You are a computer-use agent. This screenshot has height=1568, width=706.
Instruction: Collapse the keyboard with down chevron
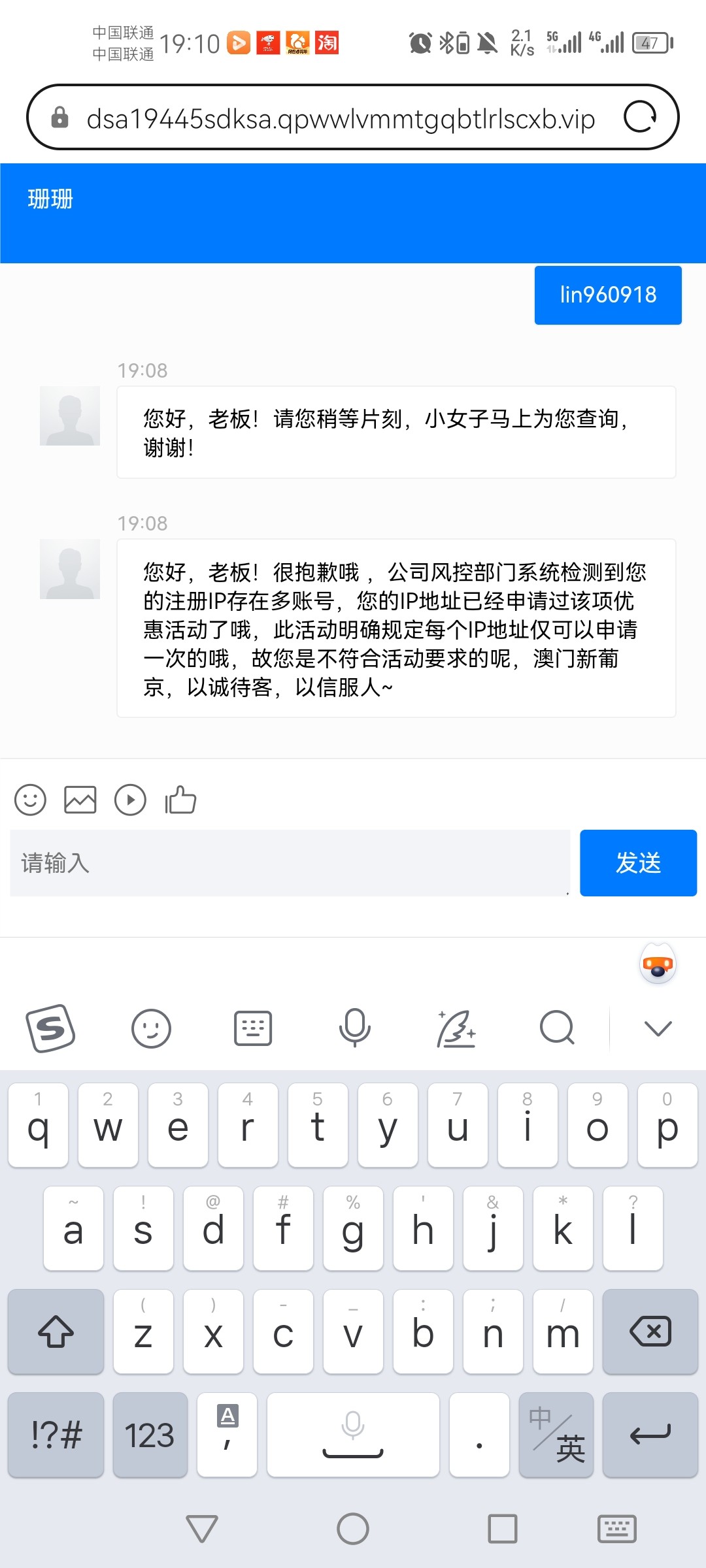tap(658, 1028)
